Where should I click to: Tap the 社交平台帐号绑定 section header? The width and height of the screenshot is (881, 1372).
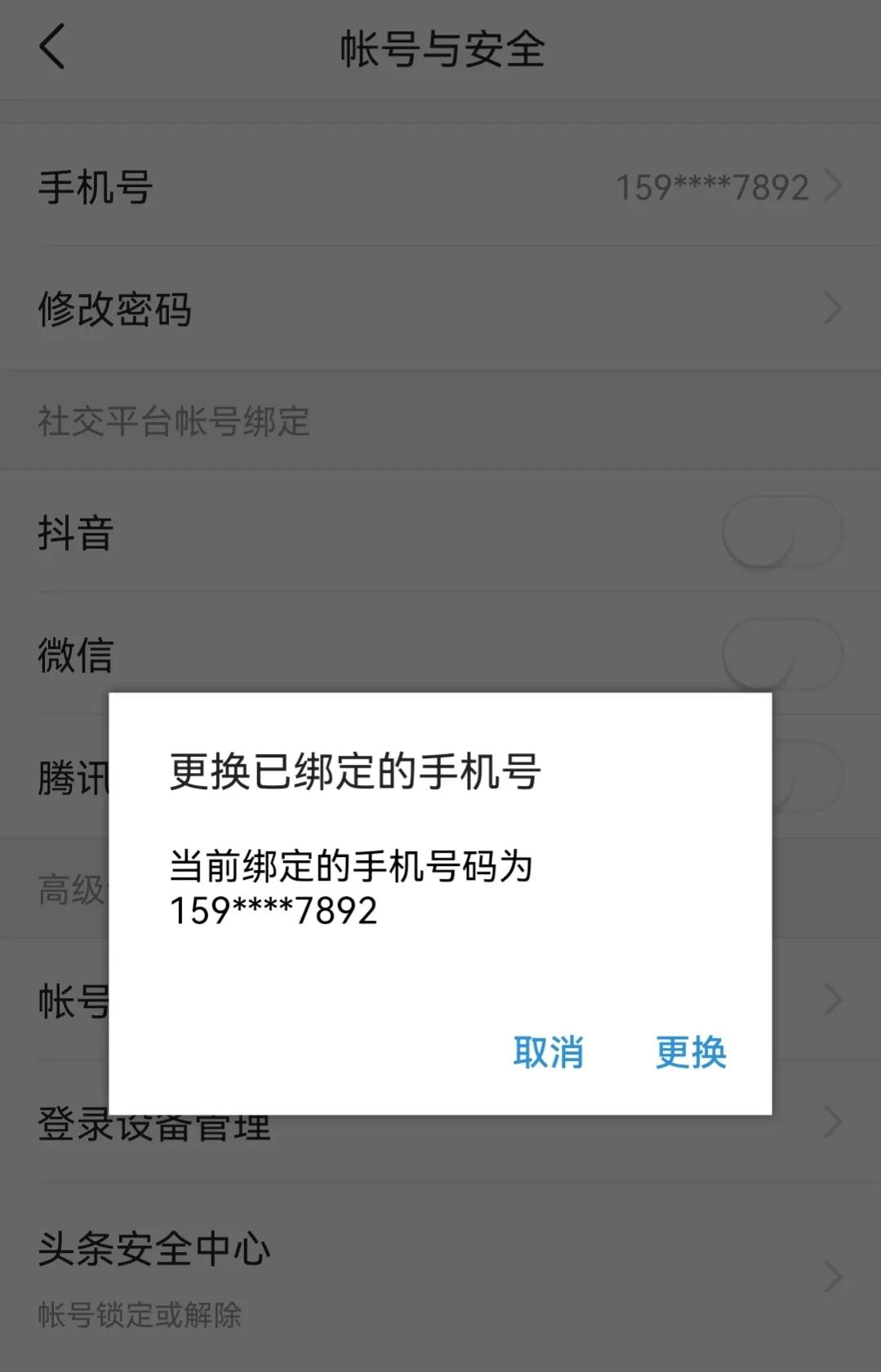[171, 418]
